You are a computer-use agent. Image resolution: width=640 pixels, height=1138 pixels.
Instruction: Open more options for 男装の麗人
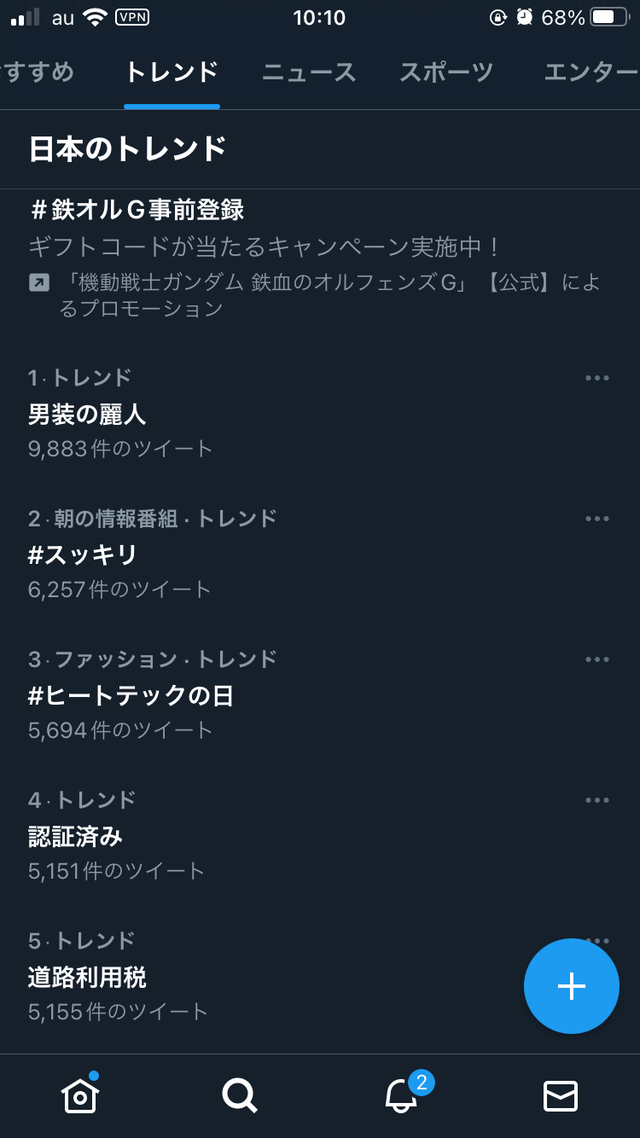coord(597,378)
